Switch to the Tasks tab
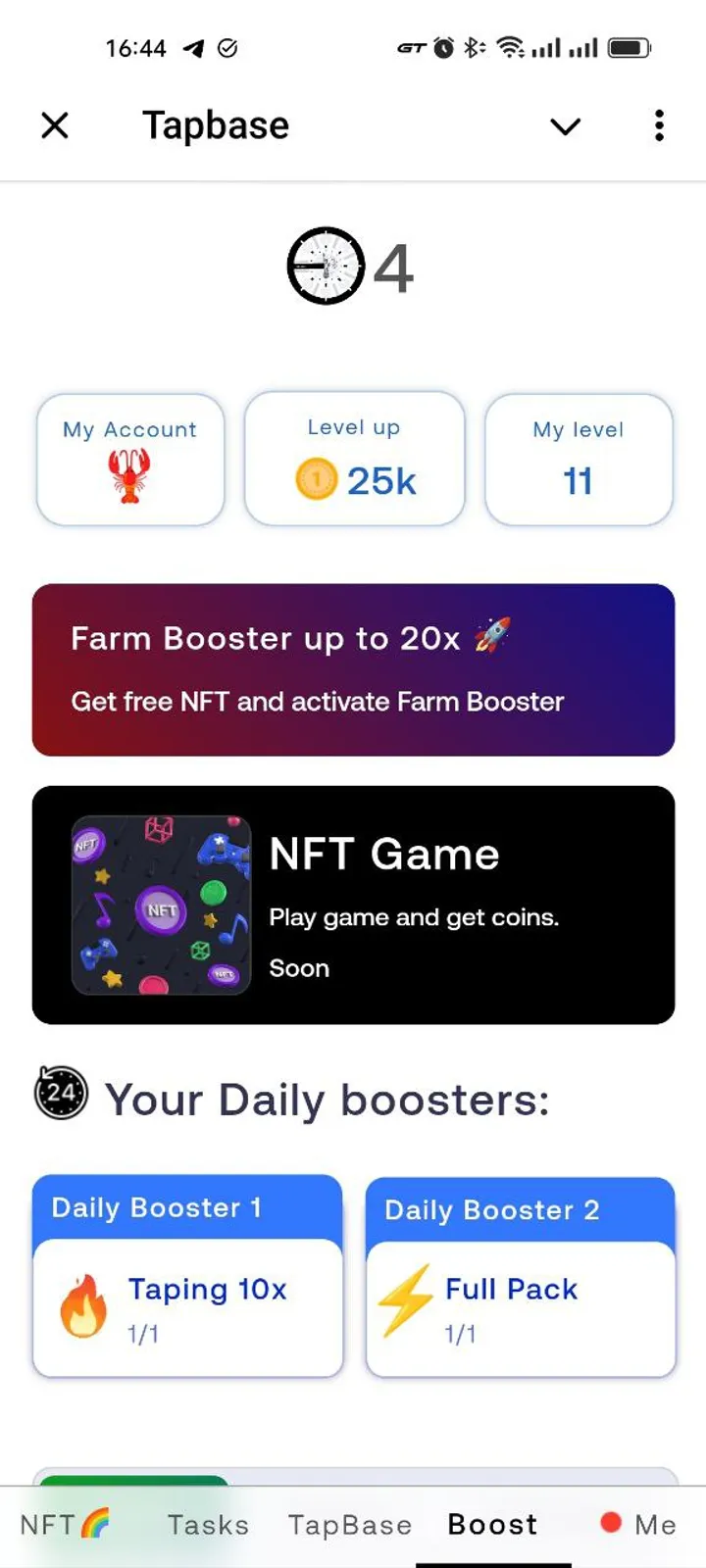The image size is (706, 1568). [x=207, y=1524]
